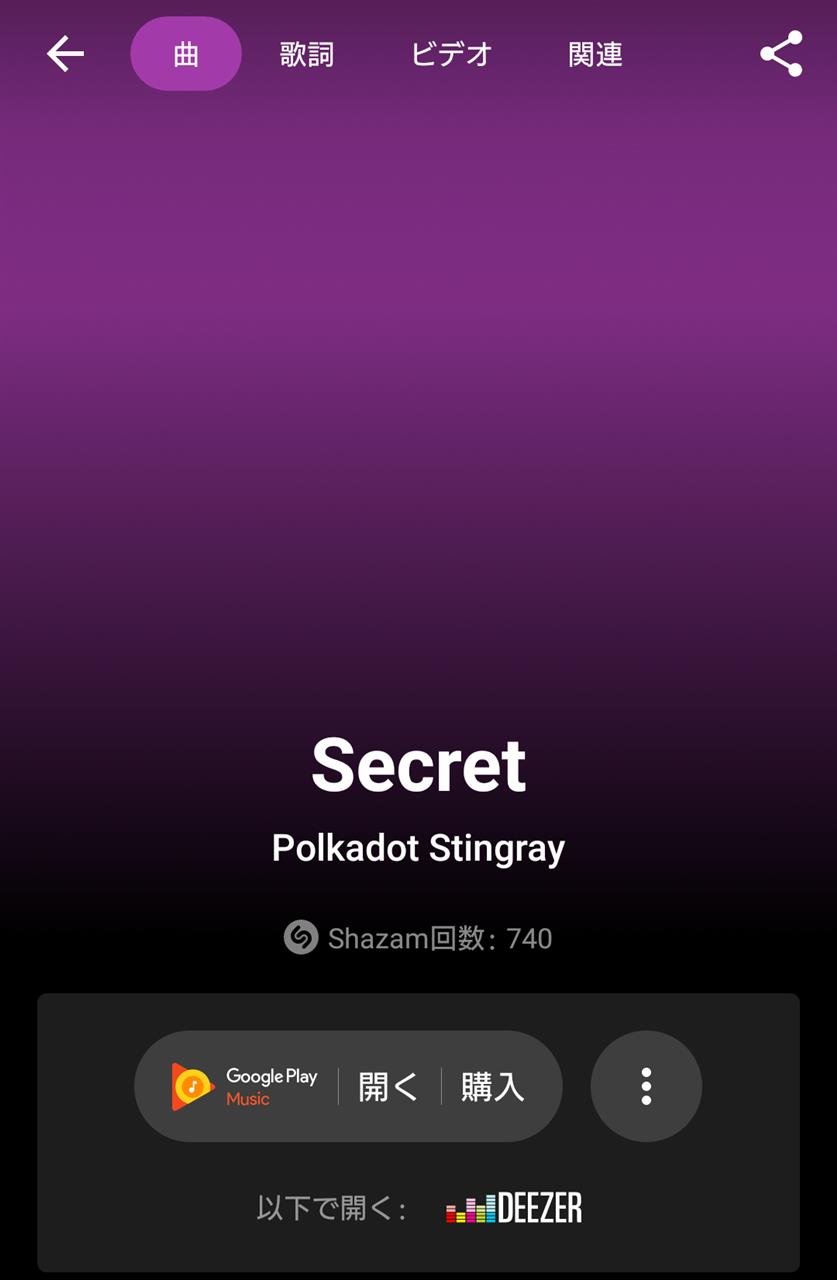Tap 開く to open in Google Play Music

(388, 1086)
